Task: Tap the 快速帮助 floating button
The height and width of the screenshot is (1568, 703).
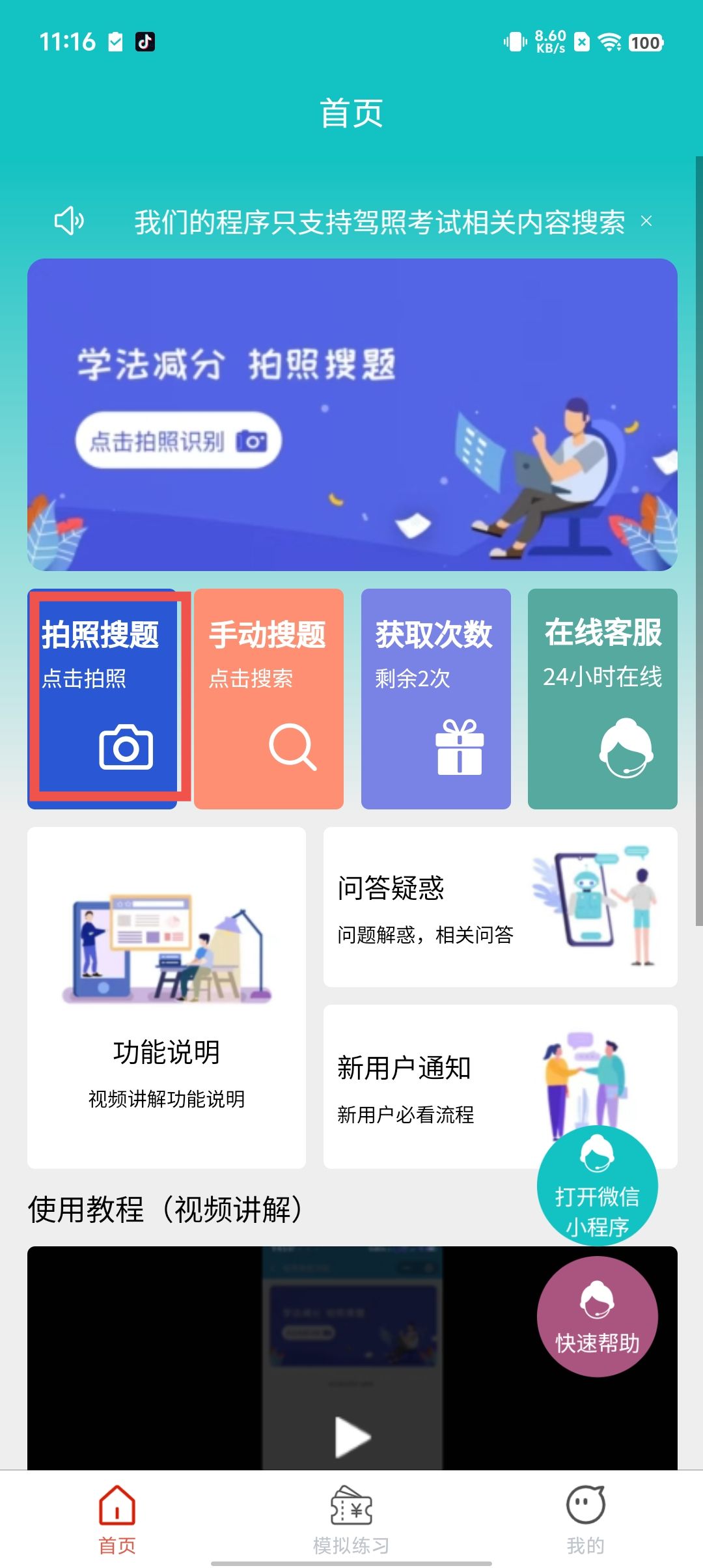Action: (x=597, y=1317)
